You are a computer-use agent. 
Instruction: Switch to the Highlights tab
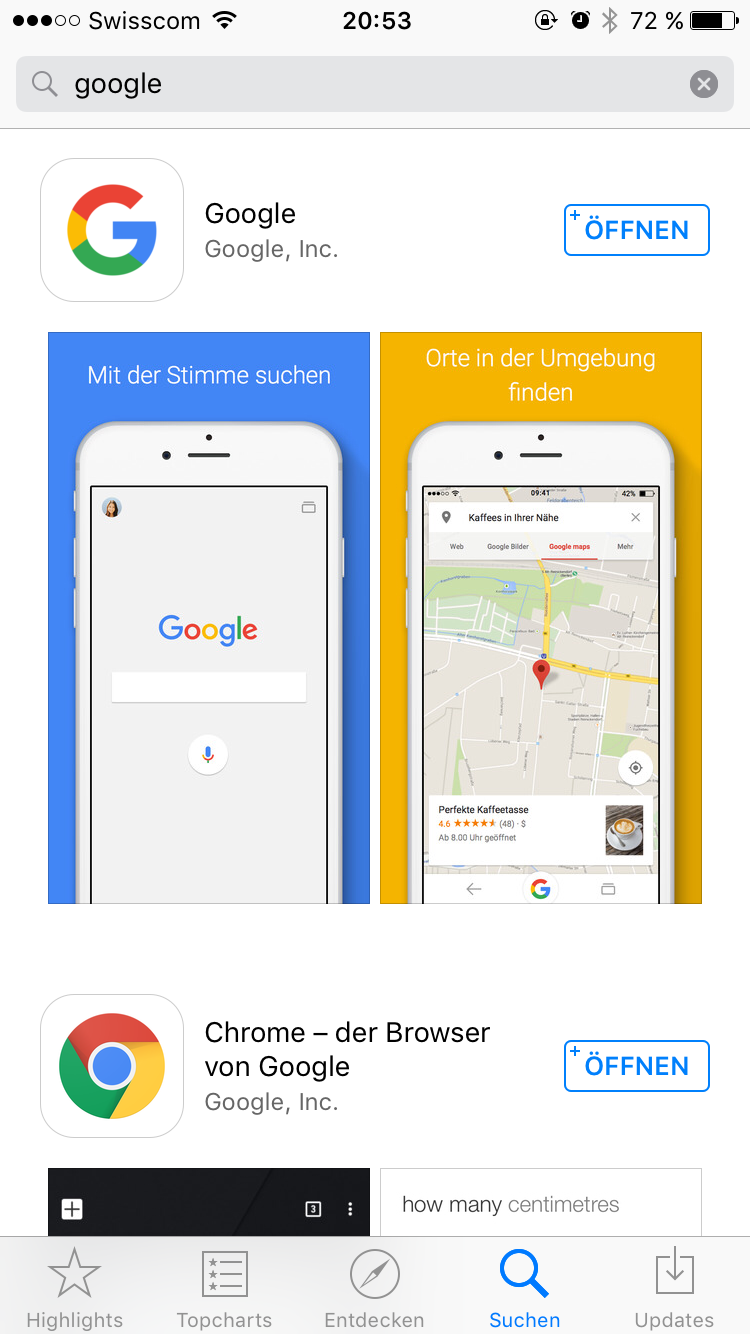click(75, 1288)
